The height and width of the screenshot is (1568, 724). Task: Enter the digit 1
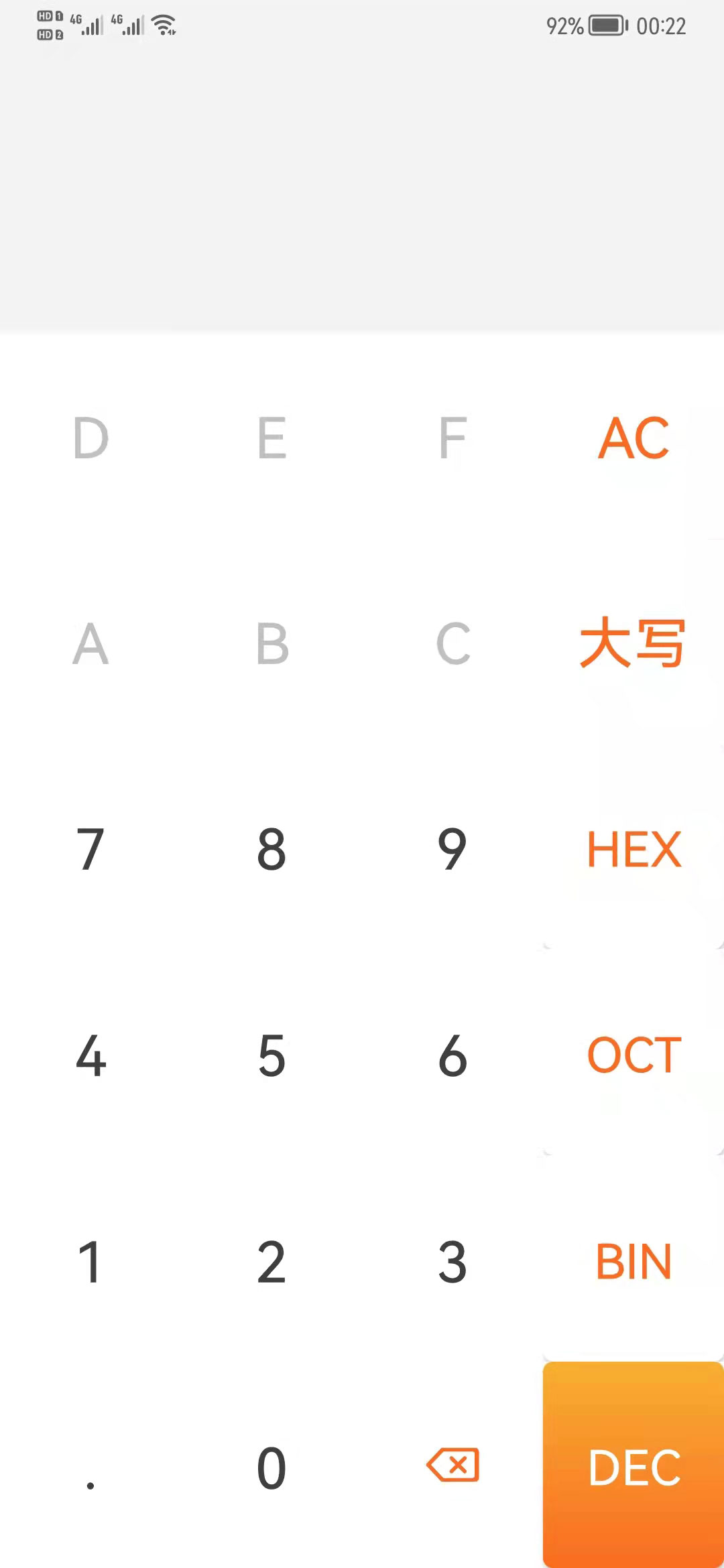pos(90,1262)
